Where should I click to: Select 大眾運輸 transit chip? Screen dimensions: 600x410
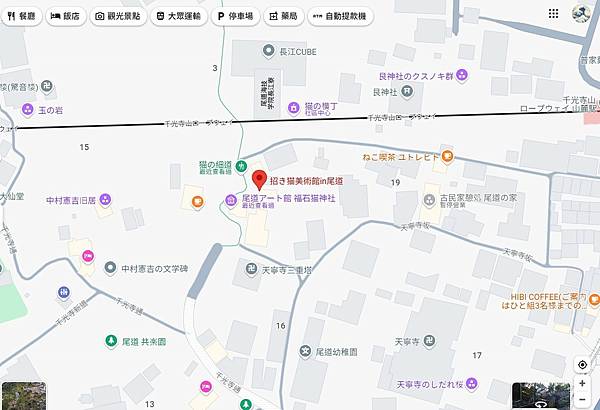pos(178,17)
